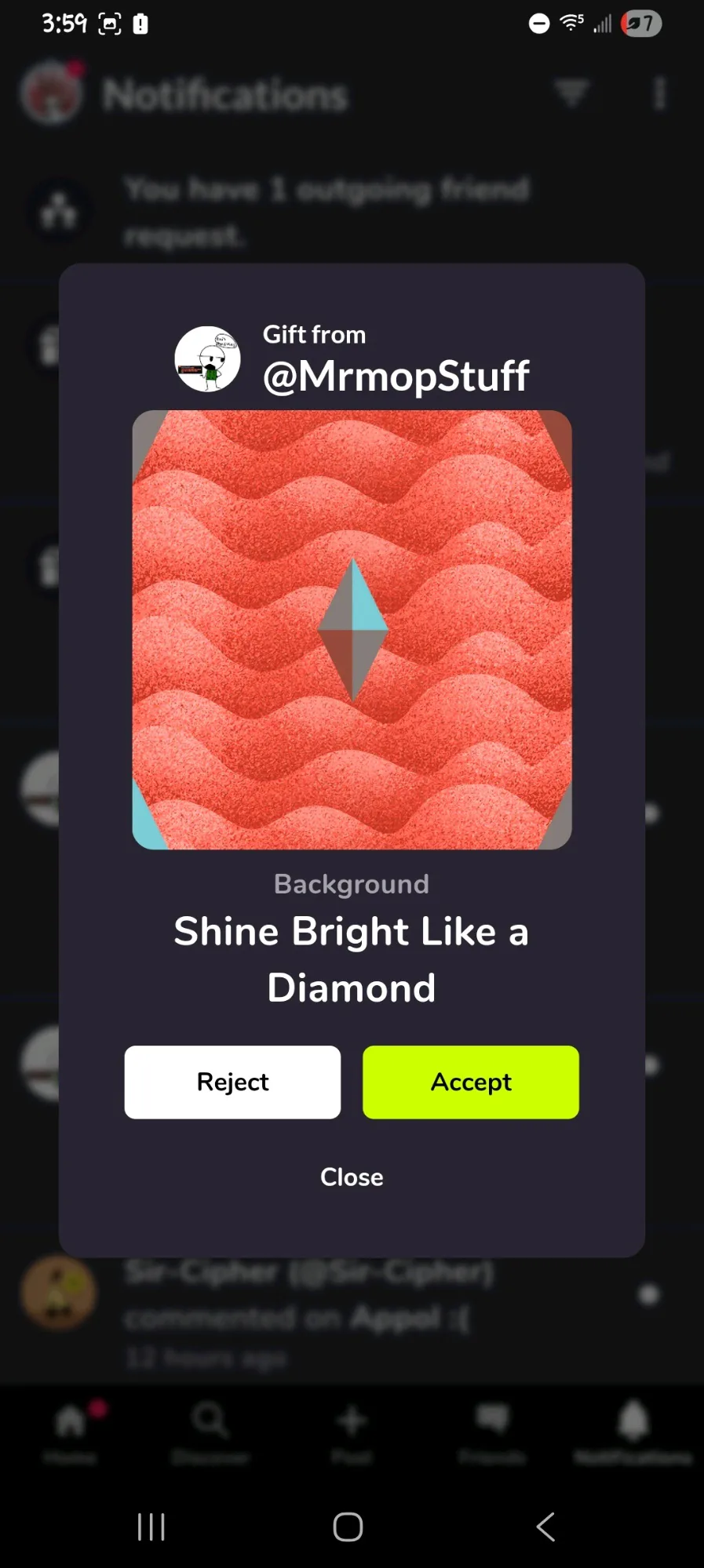Open @MrmopStuff's profile avatar
The image size is (704, 1568).
coord(207,359)
